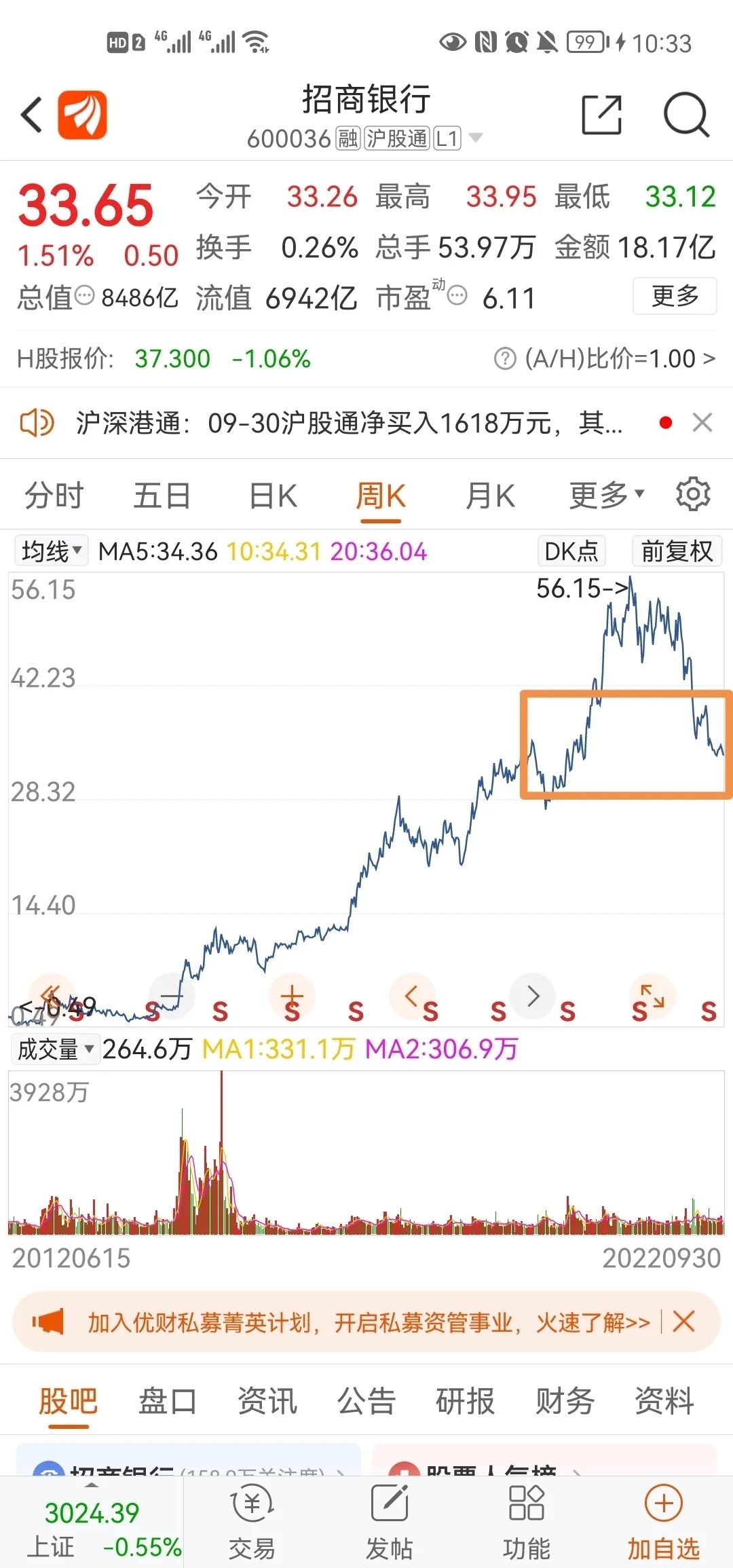Image resolution: width=733 pixels, height=1568 pixels.
Task: Change the 前复权 adjustment setting
Action: [677, 551]
